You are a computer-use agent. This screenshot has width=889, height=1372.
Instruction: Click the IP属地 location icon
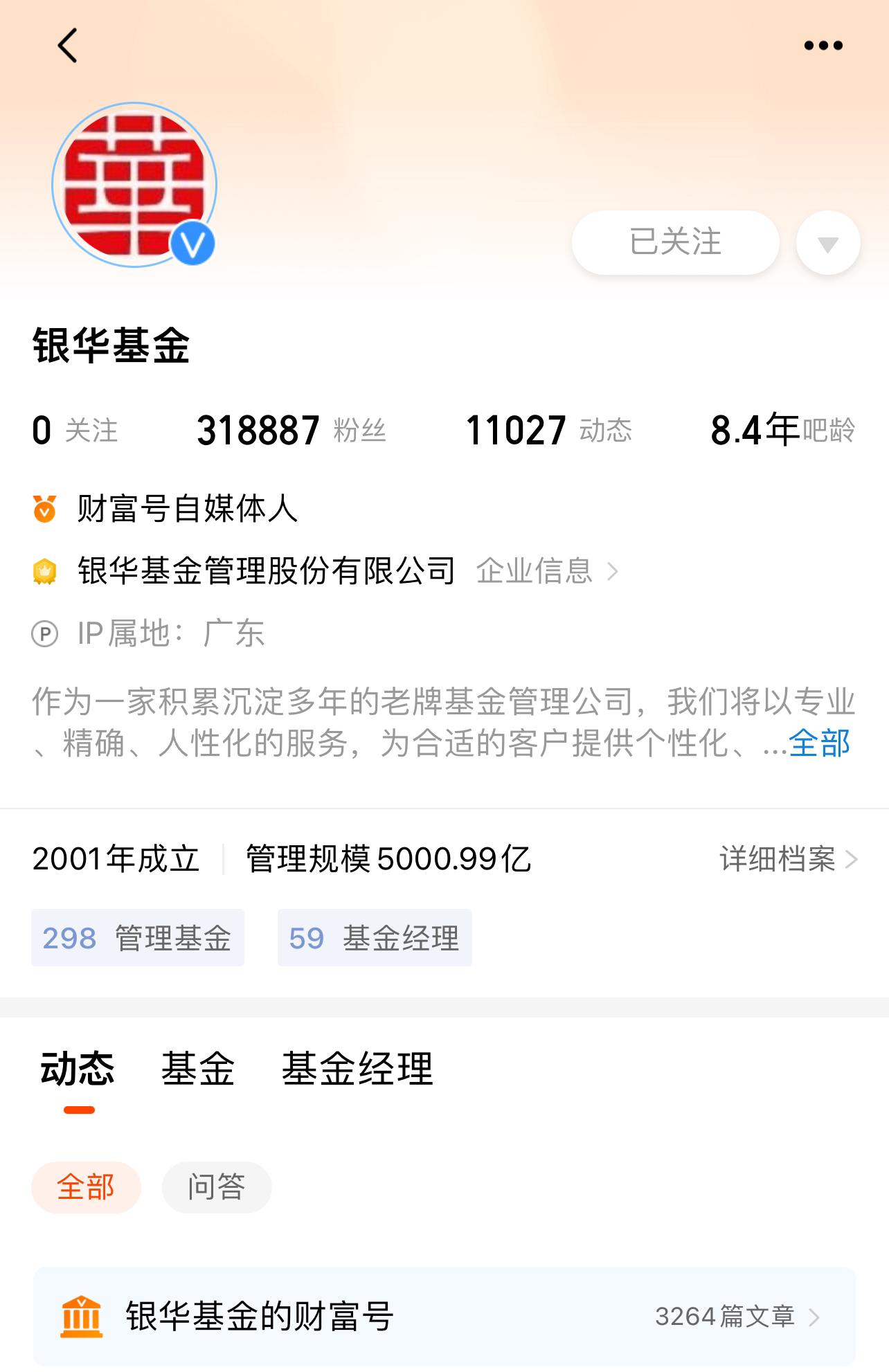coord(43,633)
